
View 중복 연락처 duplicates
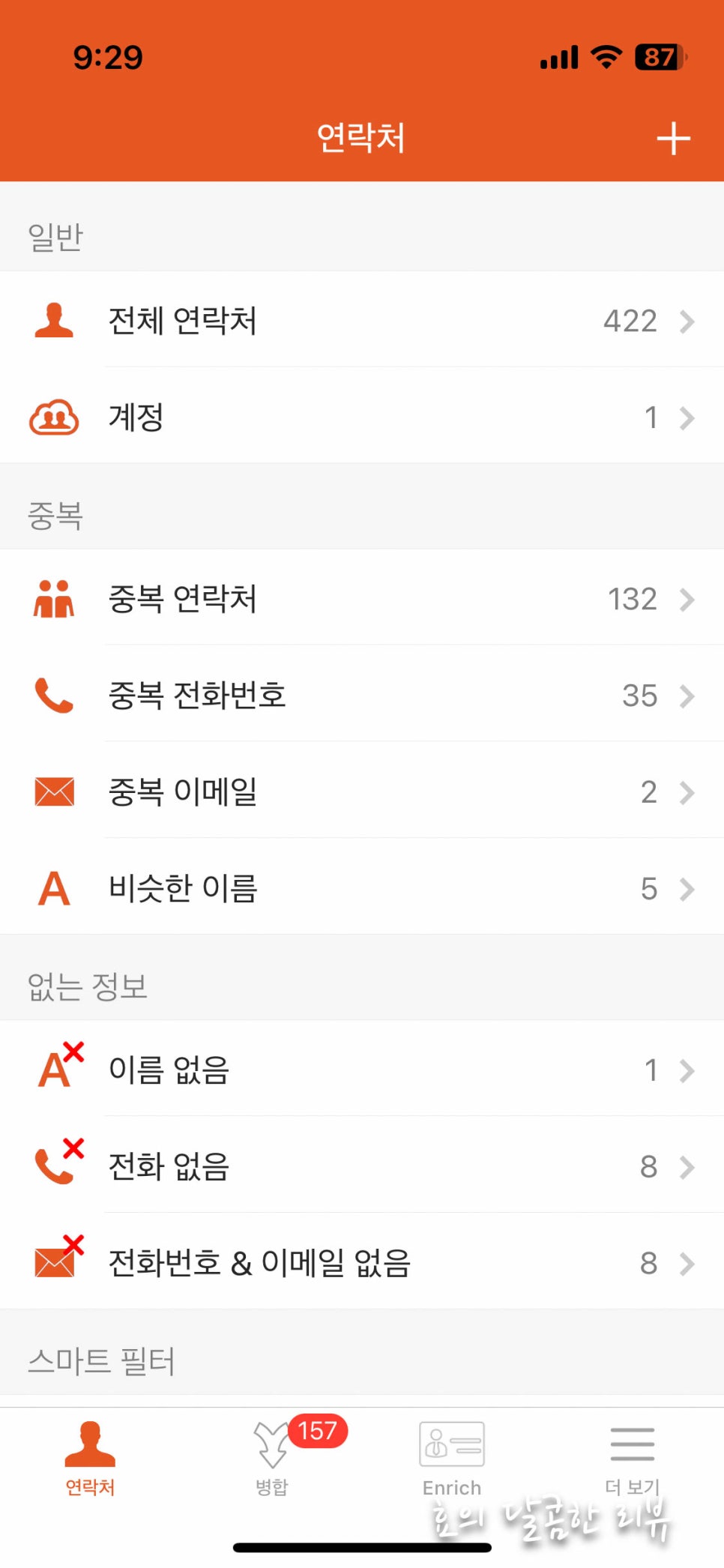pyautogui.click(x=362, y=598)
